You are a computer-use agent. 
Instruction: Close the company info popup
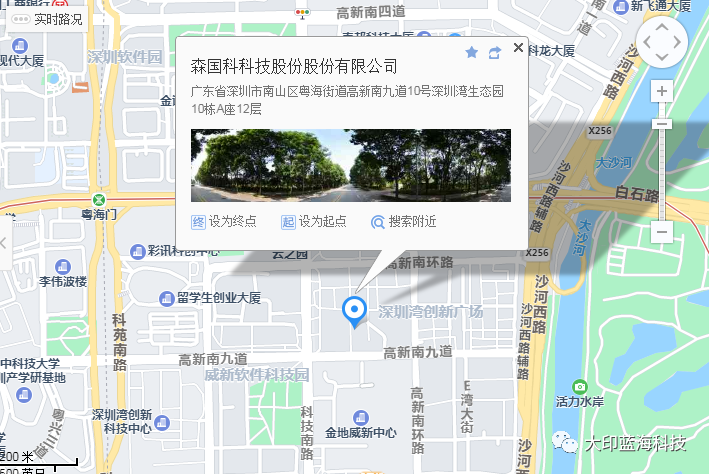517,47
